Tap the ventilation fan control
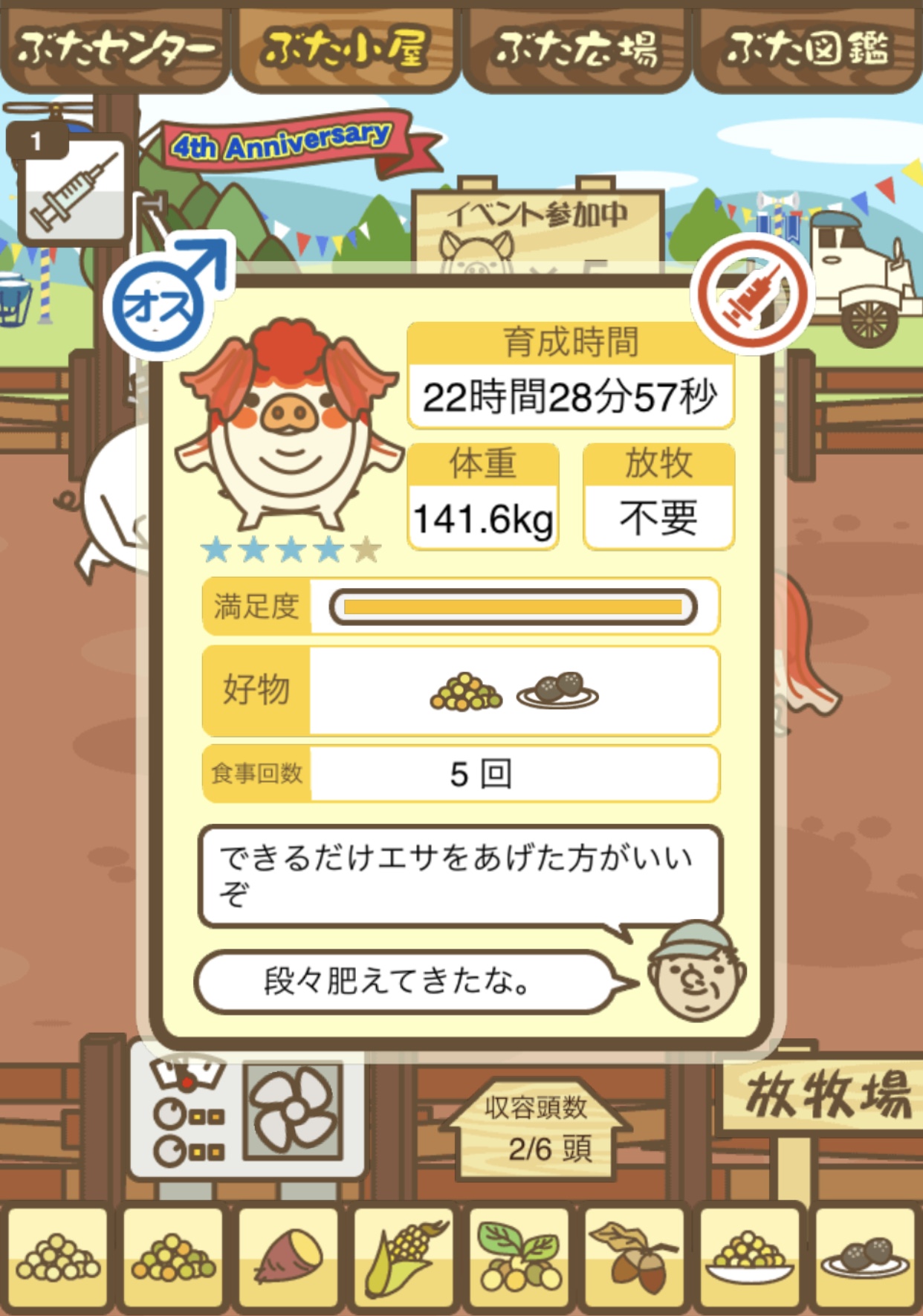Image resolution: width=923 pixels, height=1316 pixels. (x=294, y=1111)
